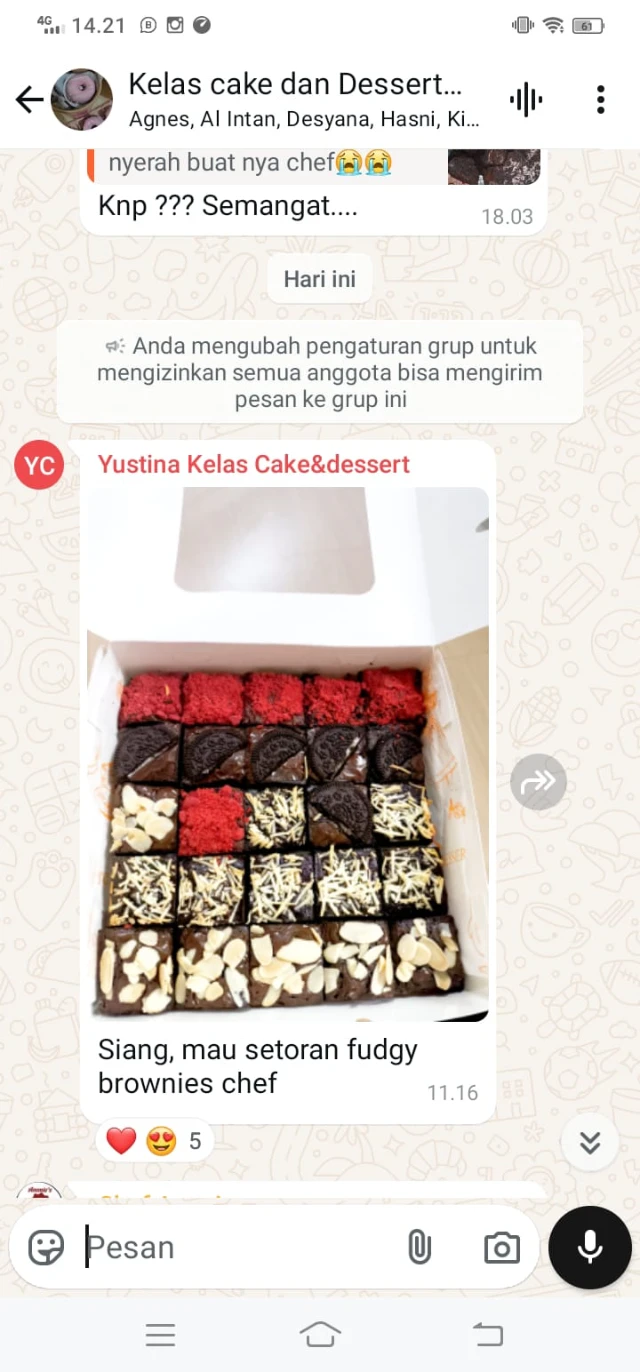Focus the Pesan message field
This screenshot has height=1372, width=640.
click(x=230, y=1247)
